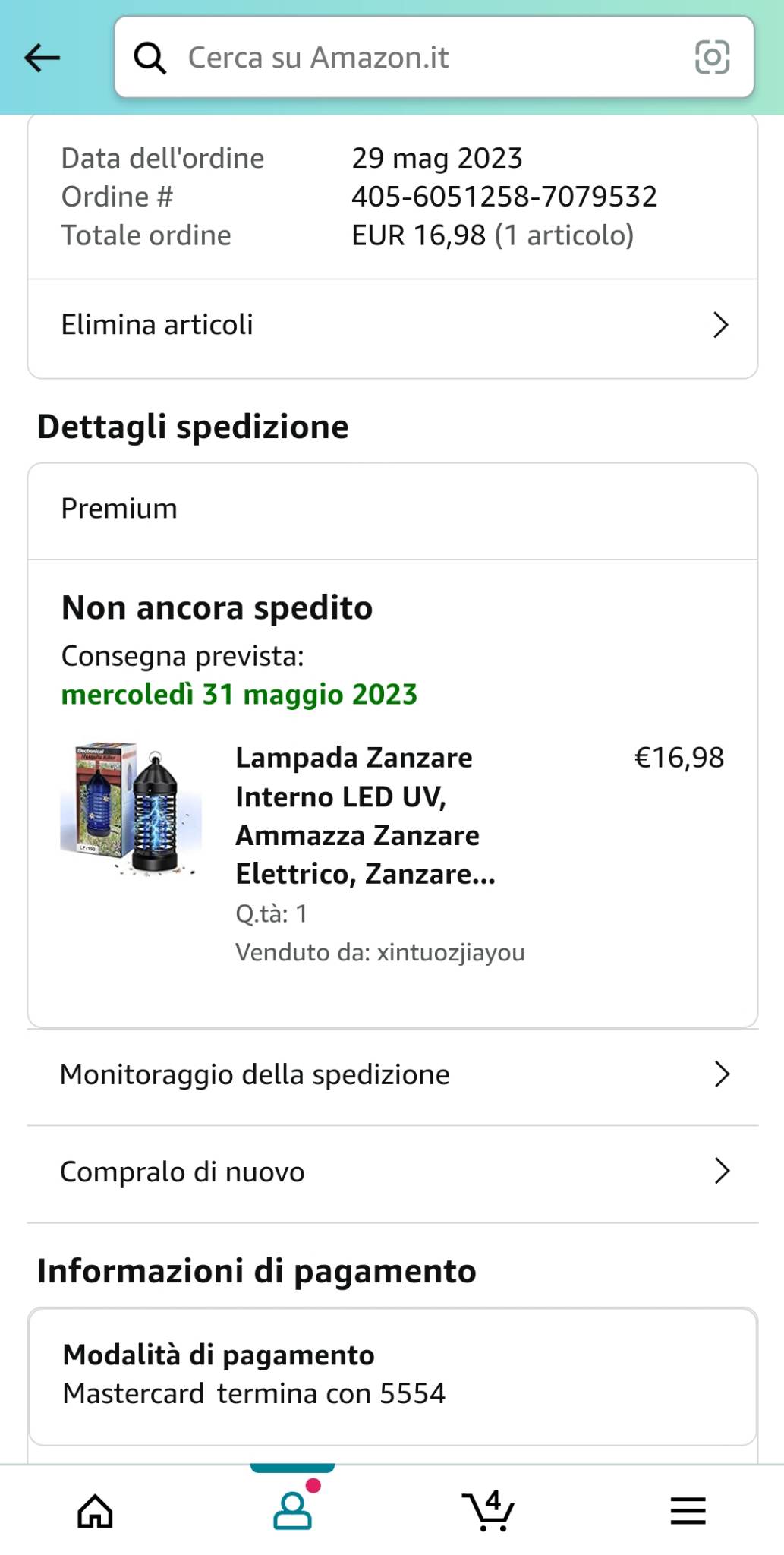Select Compralo di nuovo
The height and width of the screenshot is (1555, 784).
coord(392,1172)
